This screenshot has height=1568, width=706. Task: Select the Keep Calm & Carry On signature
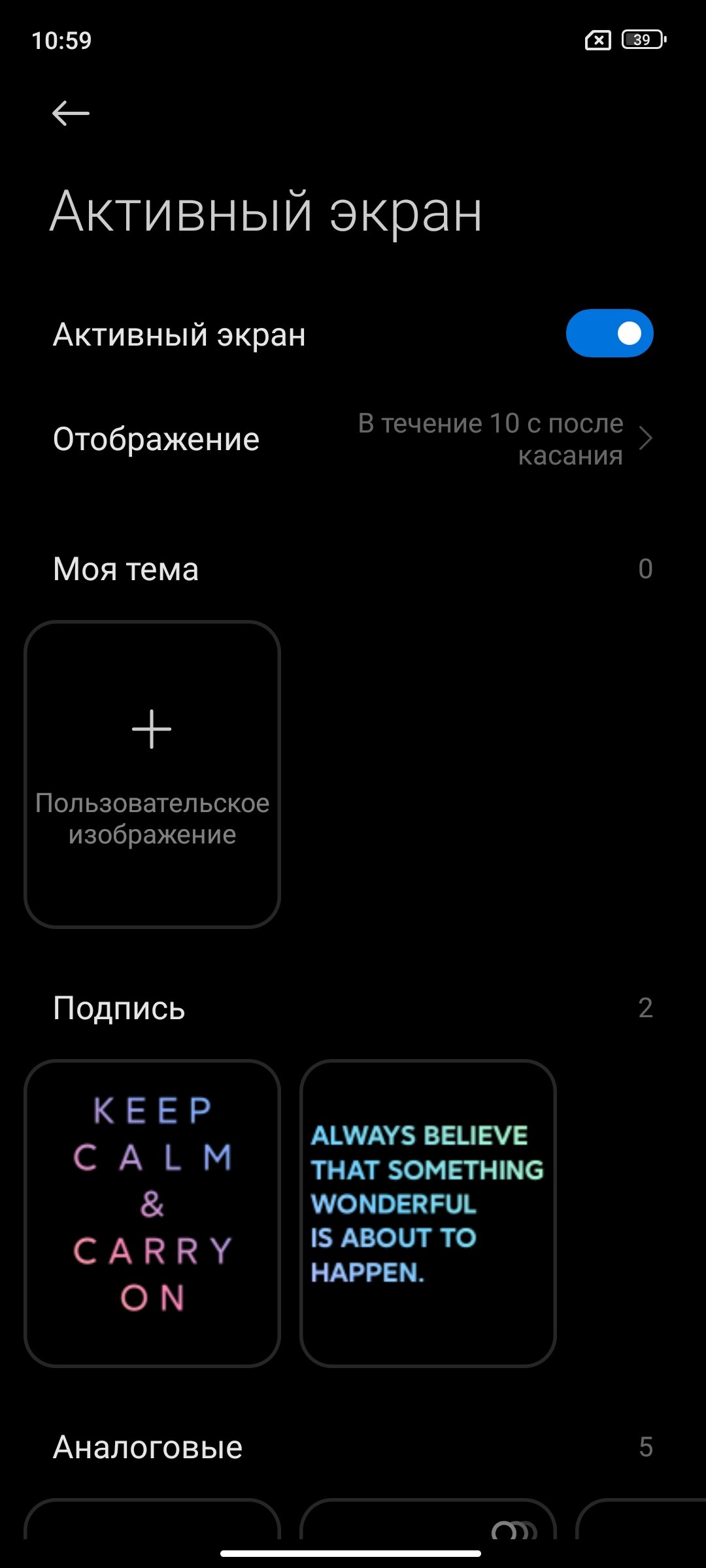152,1213
